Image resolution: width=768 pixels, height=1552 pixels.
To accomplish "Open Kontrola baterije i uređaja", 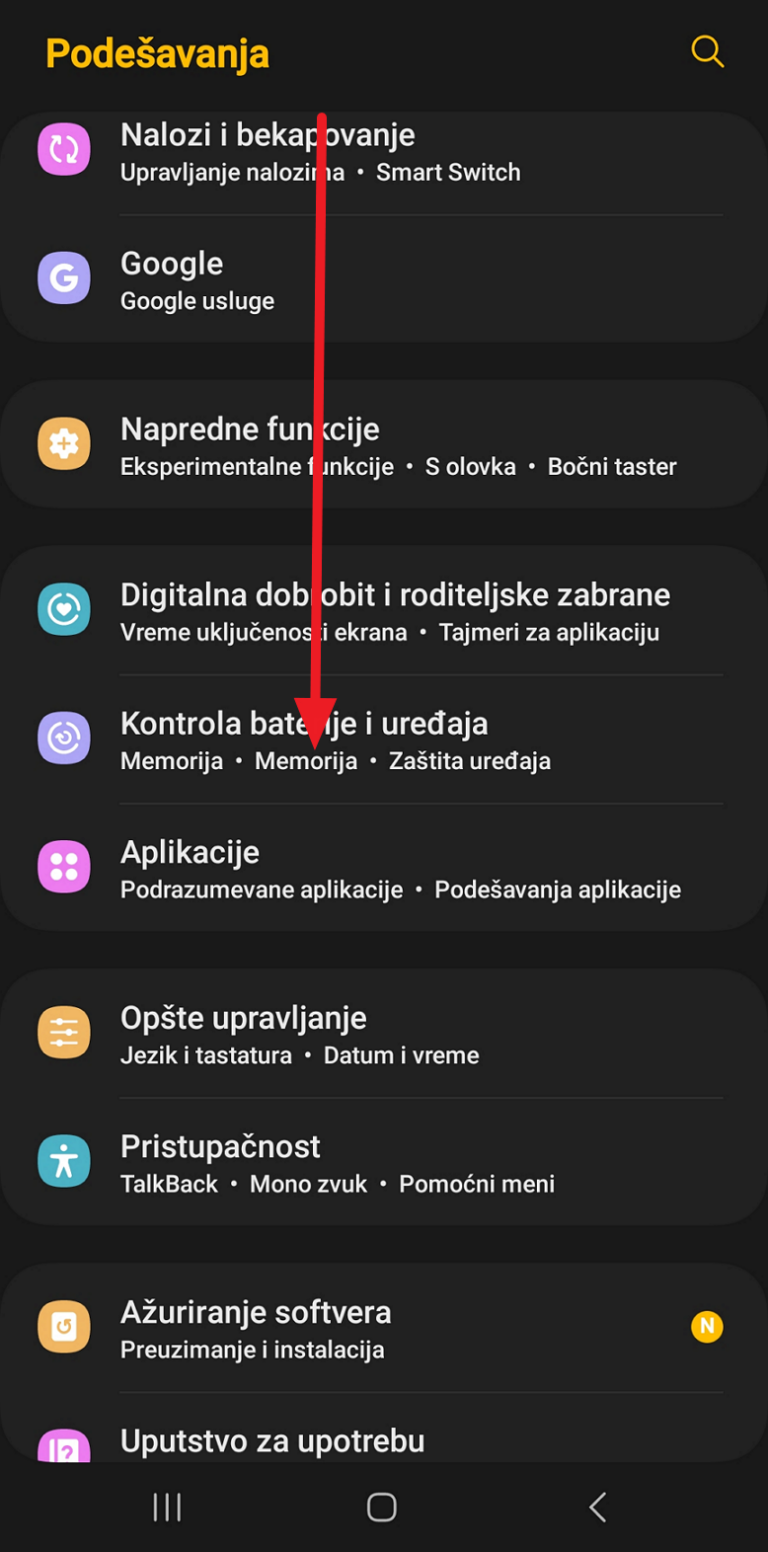I will pos(384,739).
